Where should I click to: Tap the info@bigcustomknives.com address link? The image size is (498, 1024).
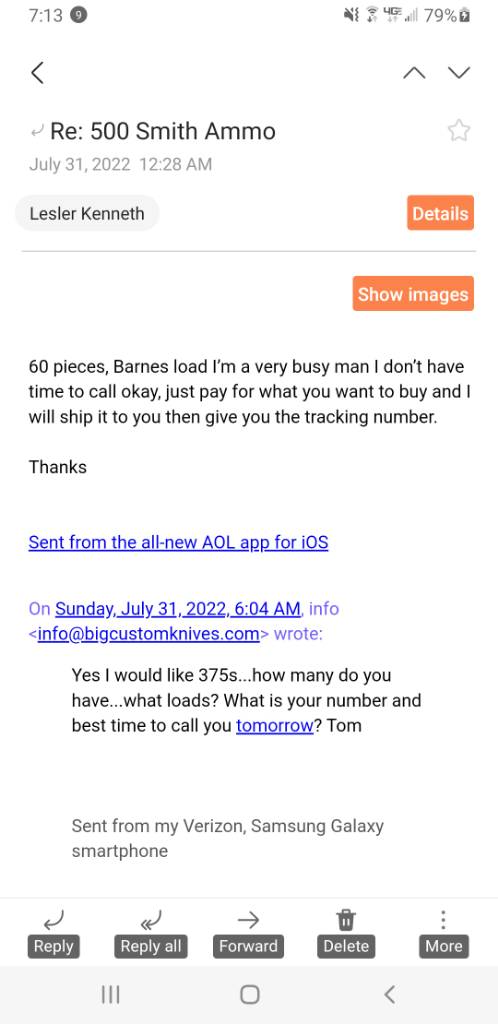148,634
